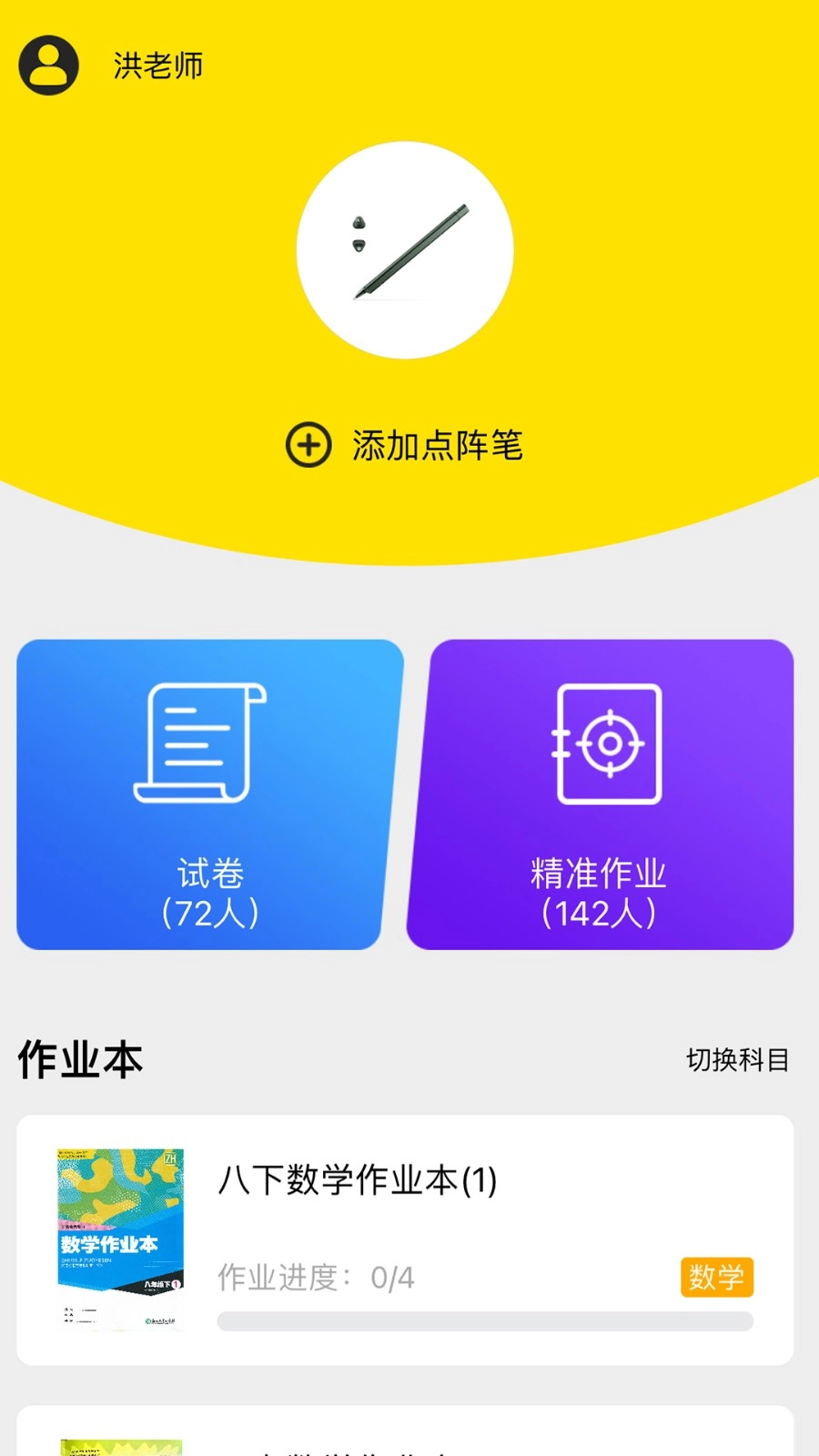Click the 作业本 section heading
The image size is (819, 1456).
click(x=77, y=1057)
